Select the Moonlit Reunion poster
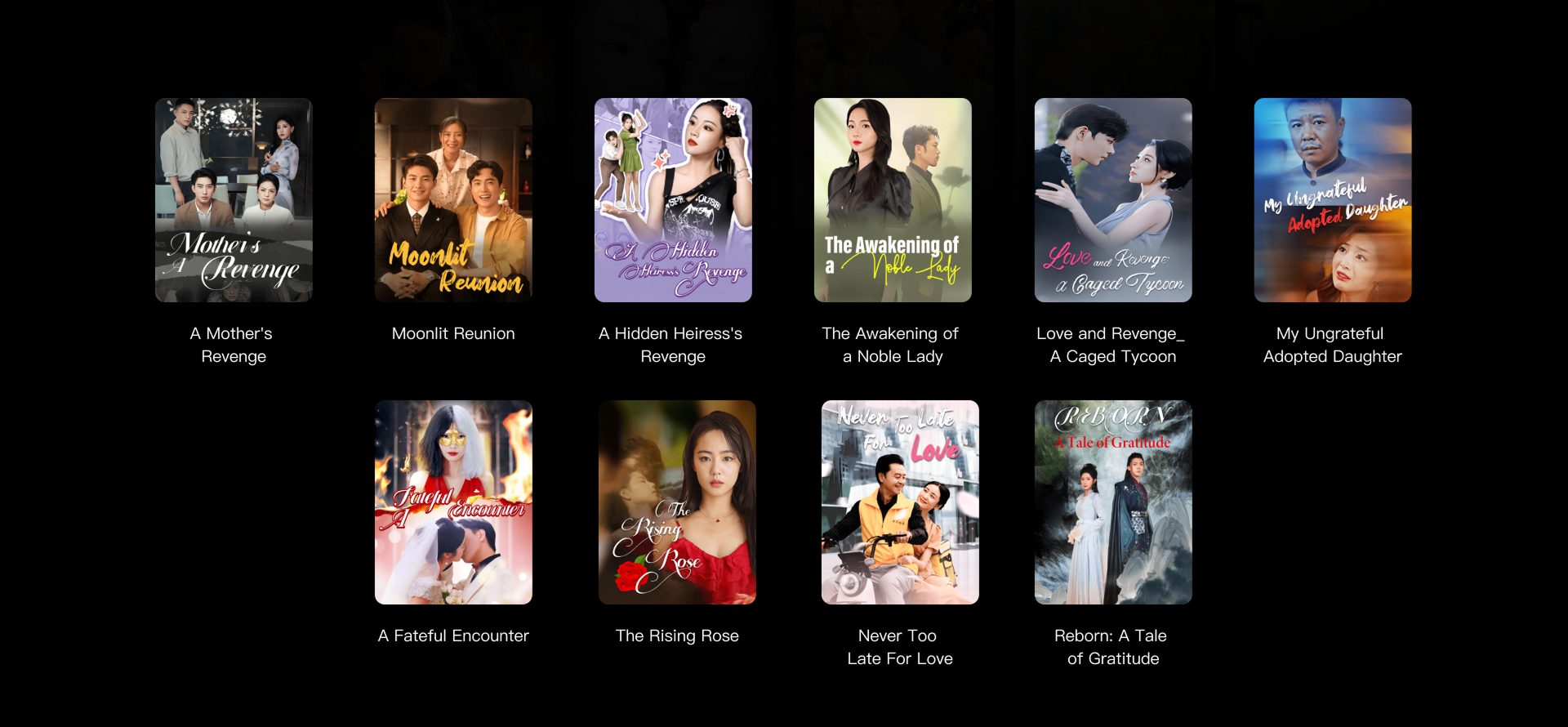 click(x=453, y=200)
